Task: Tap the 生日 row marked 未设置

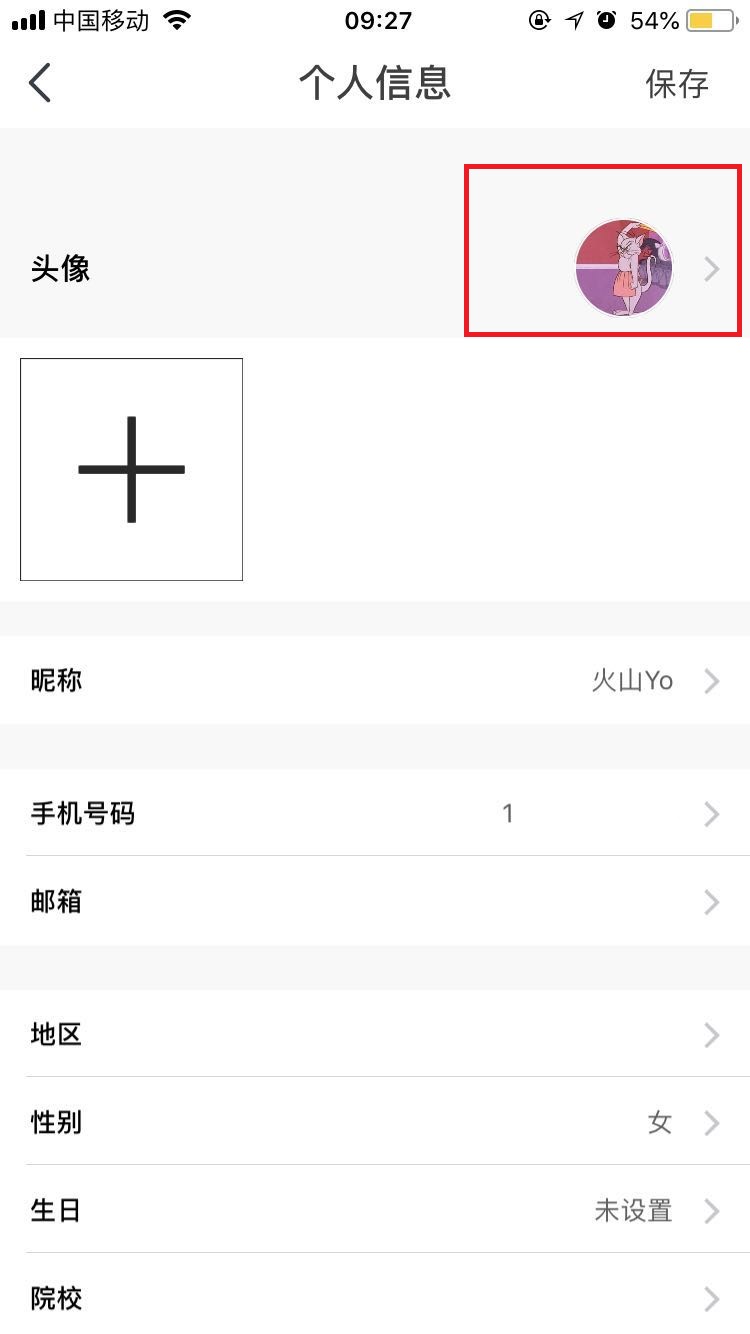Action: tap(375, 1210)
